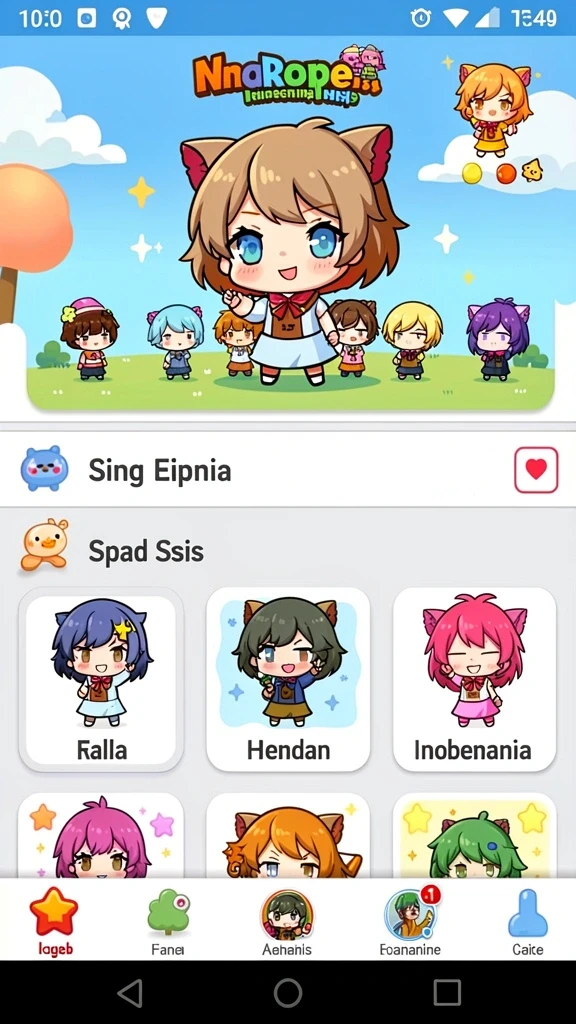The image size is (576, 1024).
Task: Open the green-haired character card
Action: pyautogui.click(x=474, y=836)
